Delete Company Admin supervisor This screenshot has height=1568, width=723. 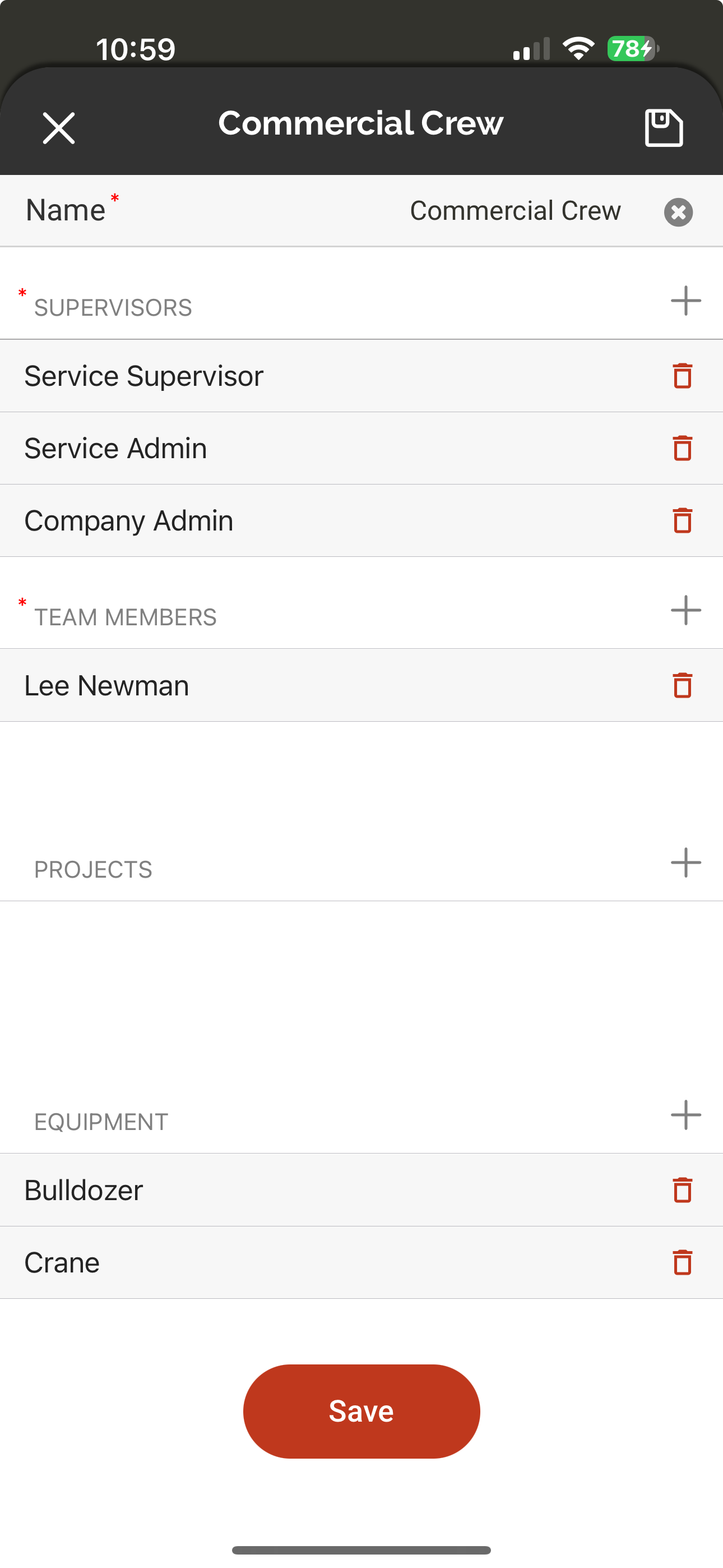pos(682,520)
